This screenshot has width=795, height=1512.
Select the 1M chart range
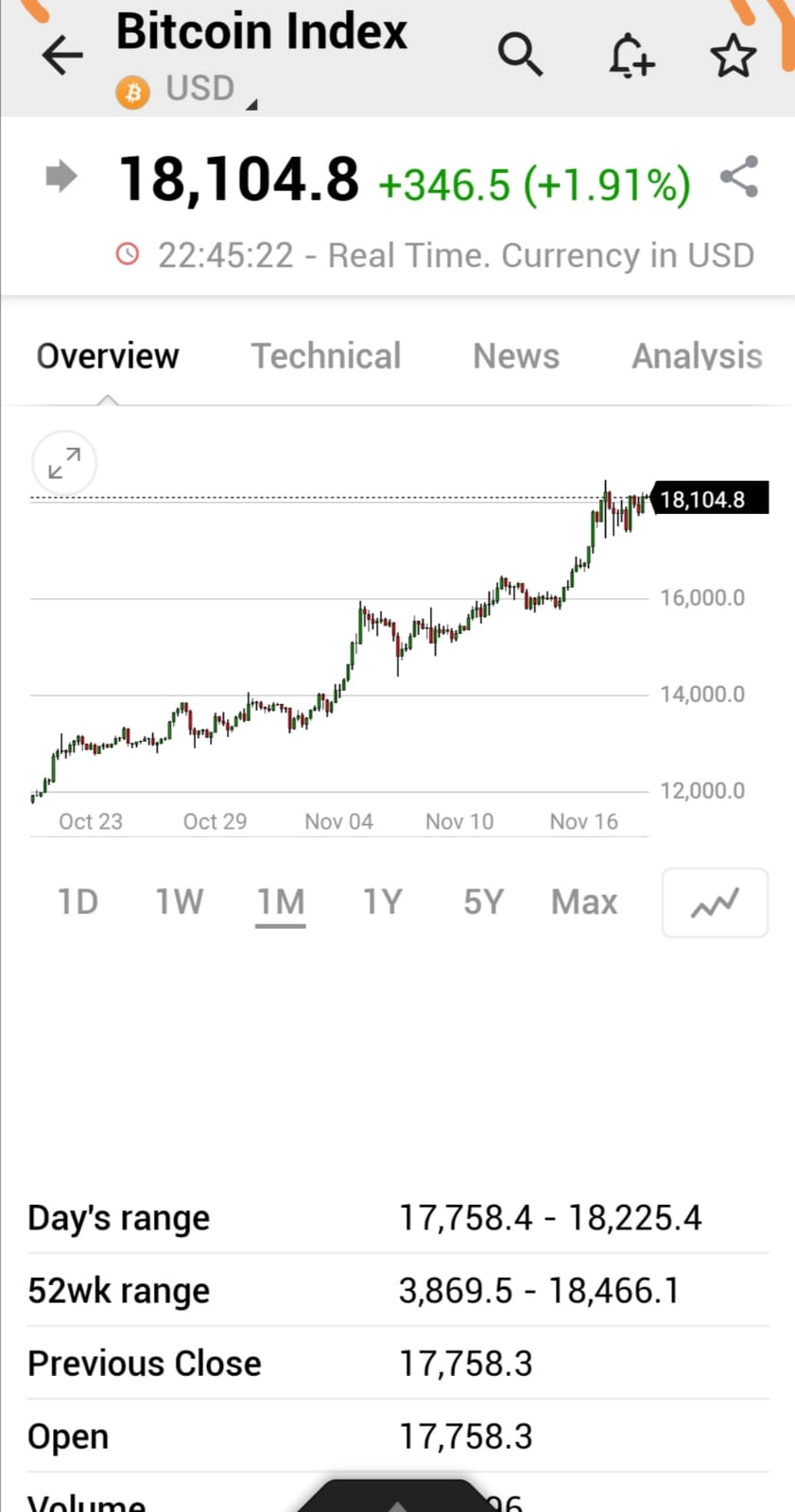point(281,902)
